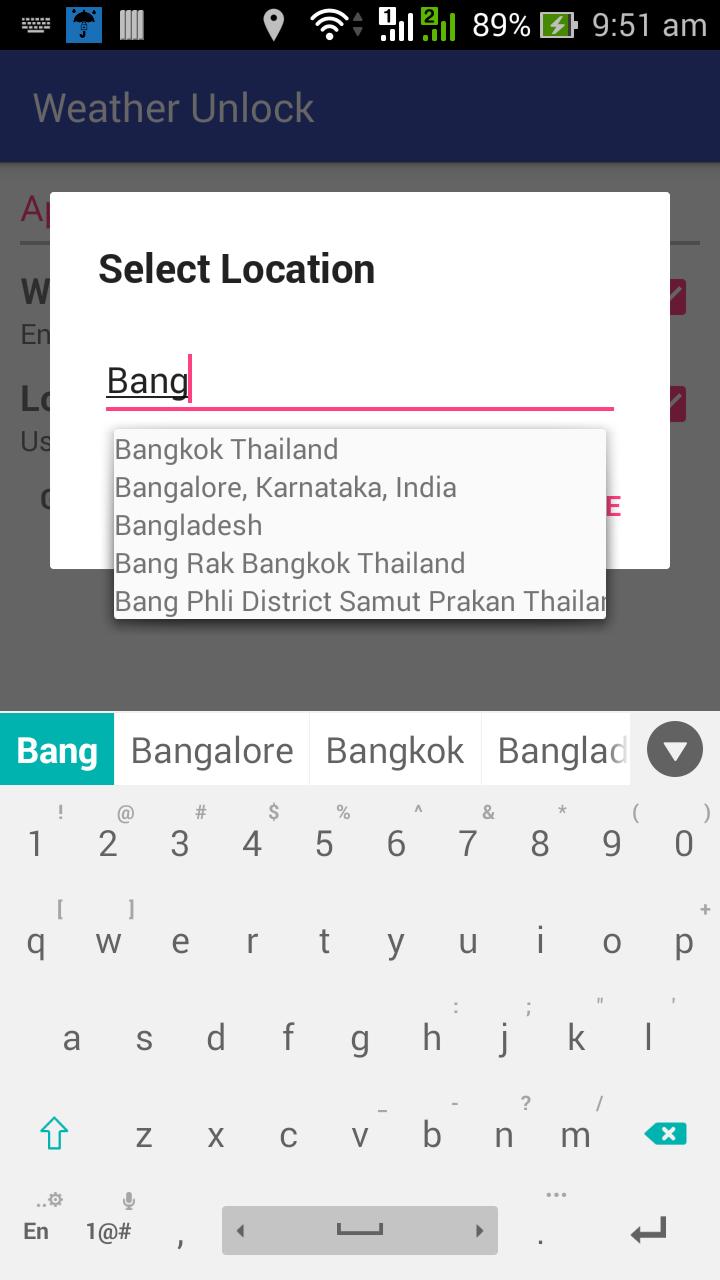This screenshot has height=1280, width=720.
Task: Switch keyboard language with the En key
Action: (35, 1231)
